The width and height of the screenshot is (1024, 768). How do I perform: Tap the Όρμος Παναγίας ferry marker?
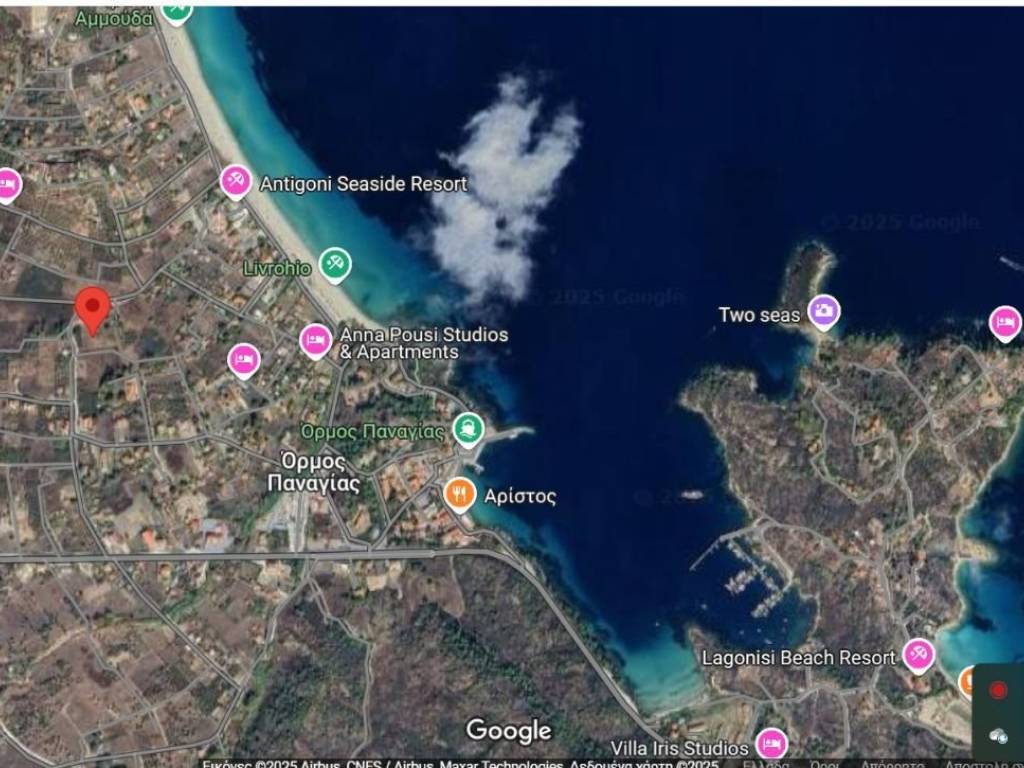click(x=467, y=430)
